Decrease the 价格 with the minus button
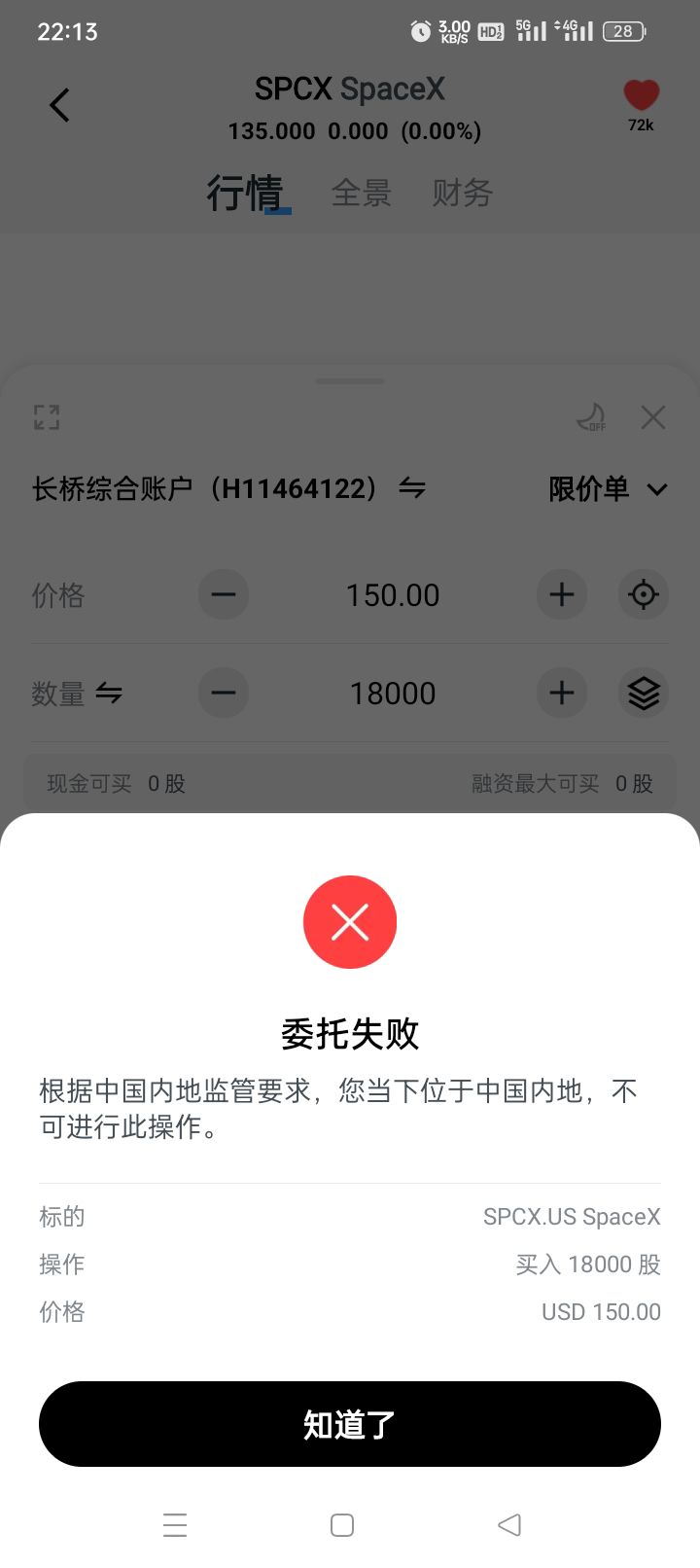Image resolution: width=700 pixels, height=1568 pixels. click(x=224, y=594)
